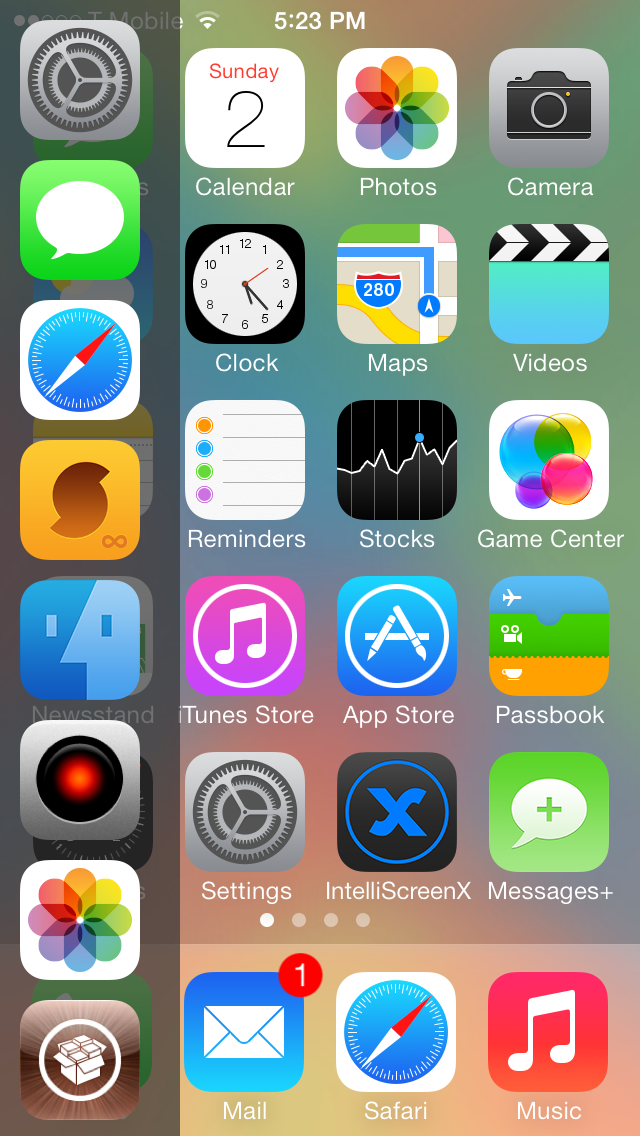Tap the home screen page indicator dots
Viewport: 640px width, 1136px height.
[x=315, y=920]
